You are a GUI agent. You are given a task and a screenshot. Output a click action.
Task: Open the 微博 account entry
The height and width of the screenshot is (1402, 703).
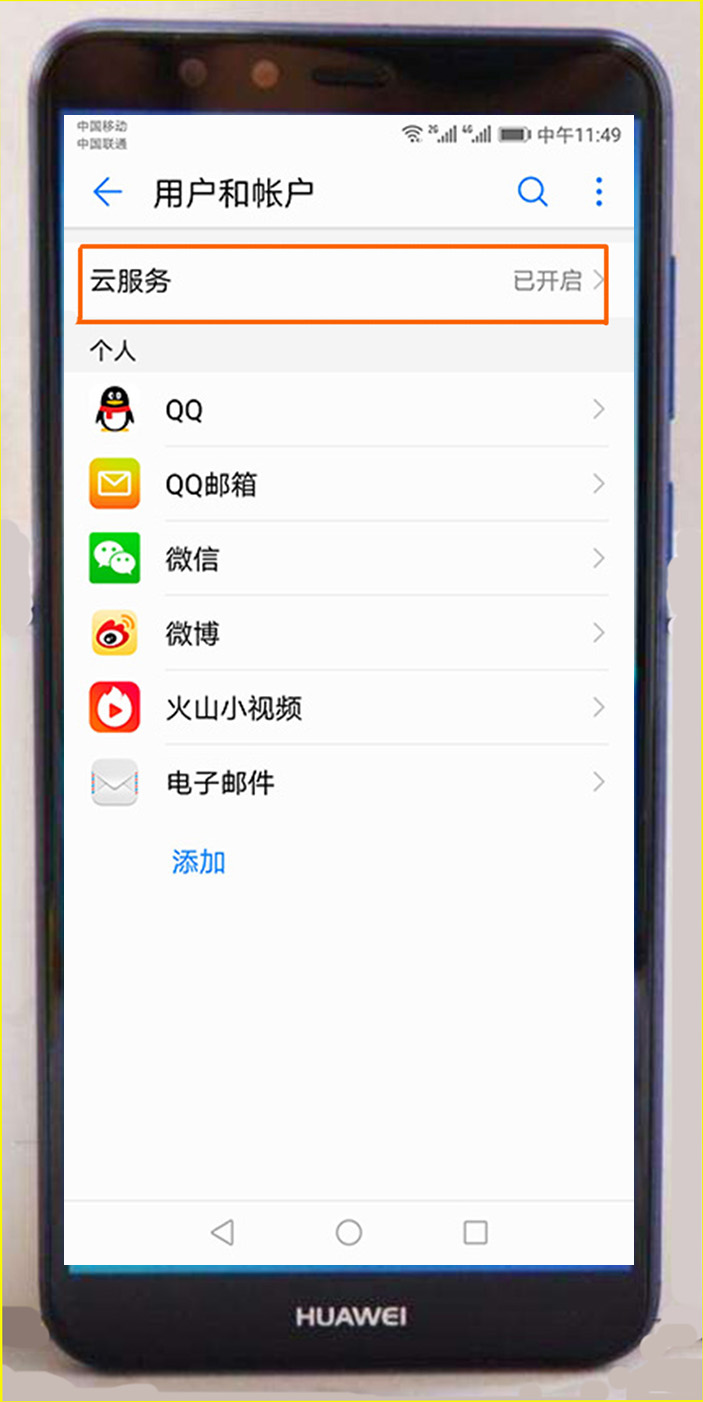click(x=350, y=633)
